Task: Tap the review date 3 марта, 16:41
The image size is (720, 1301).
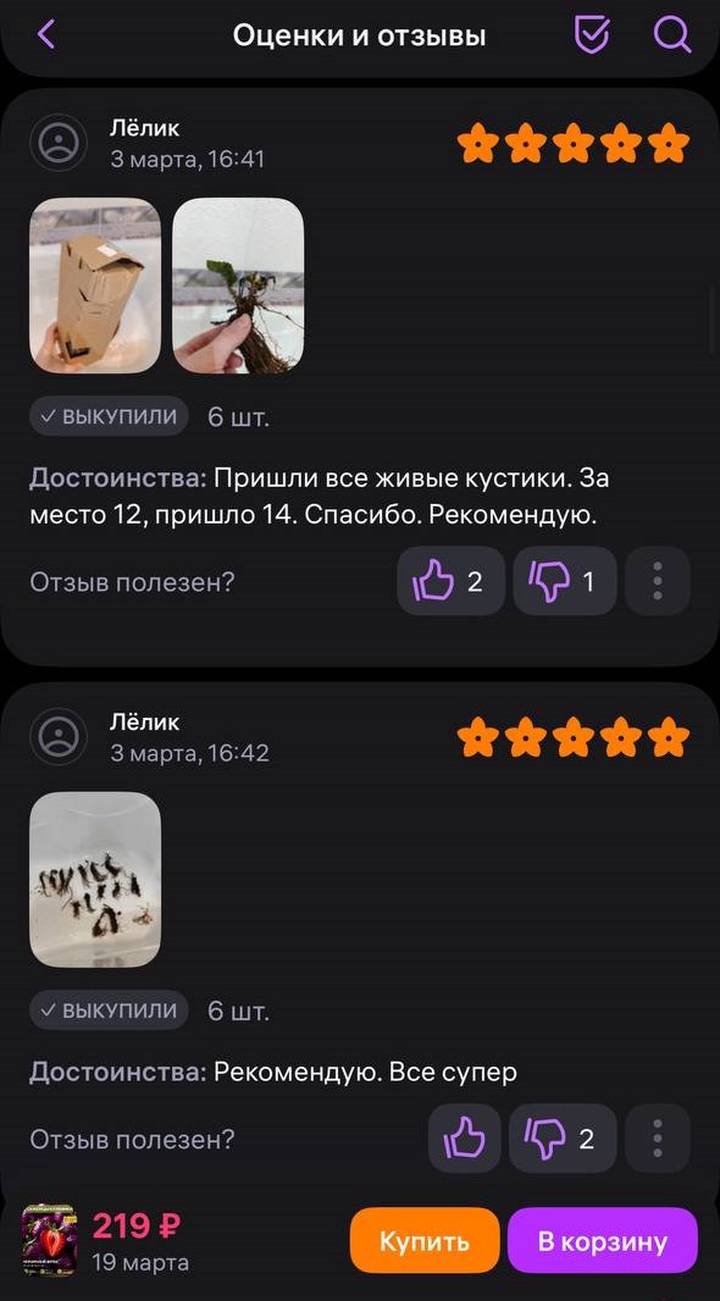Action: click(x=187, y=157)
